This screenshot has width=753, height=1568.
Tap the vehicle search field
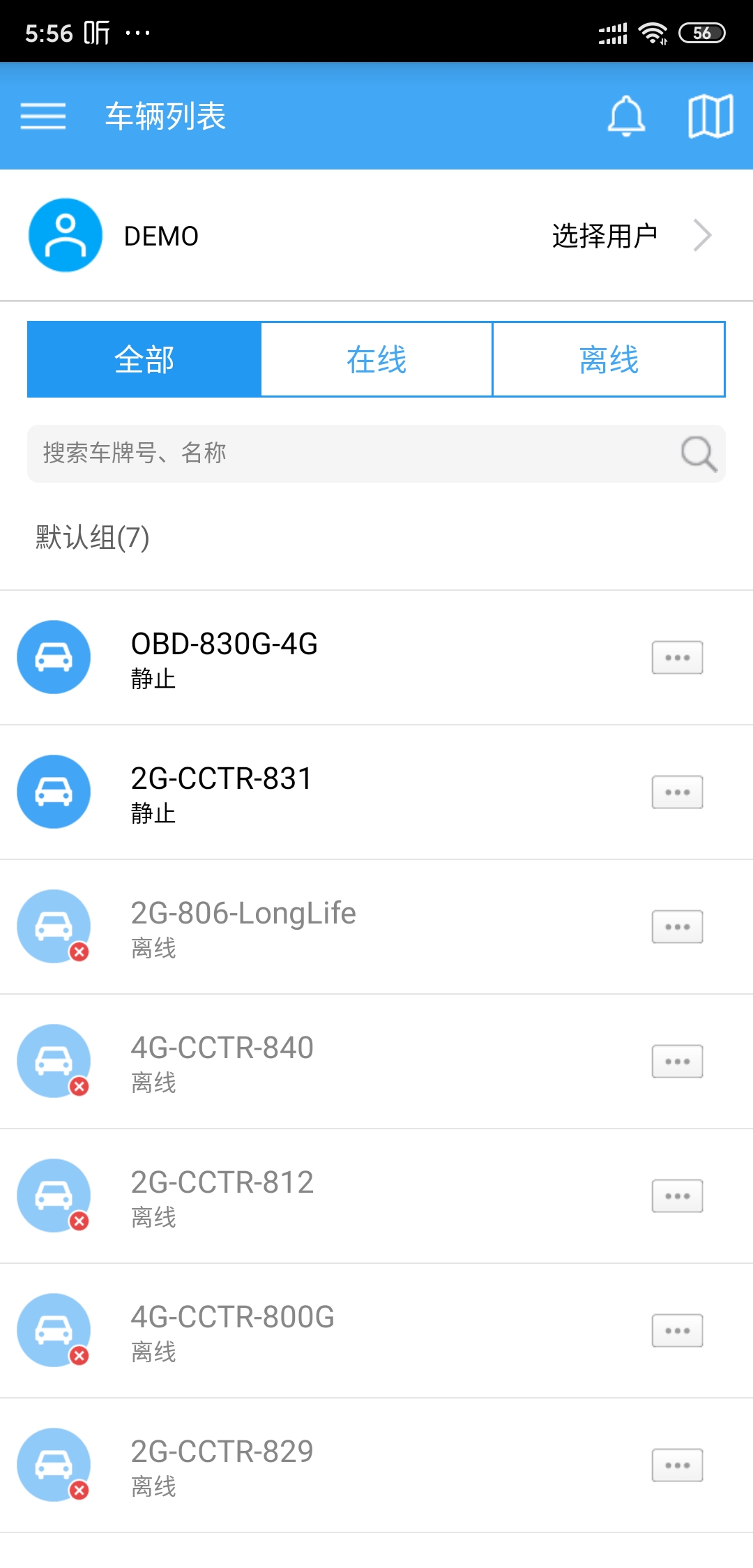[x=376, y=453]
